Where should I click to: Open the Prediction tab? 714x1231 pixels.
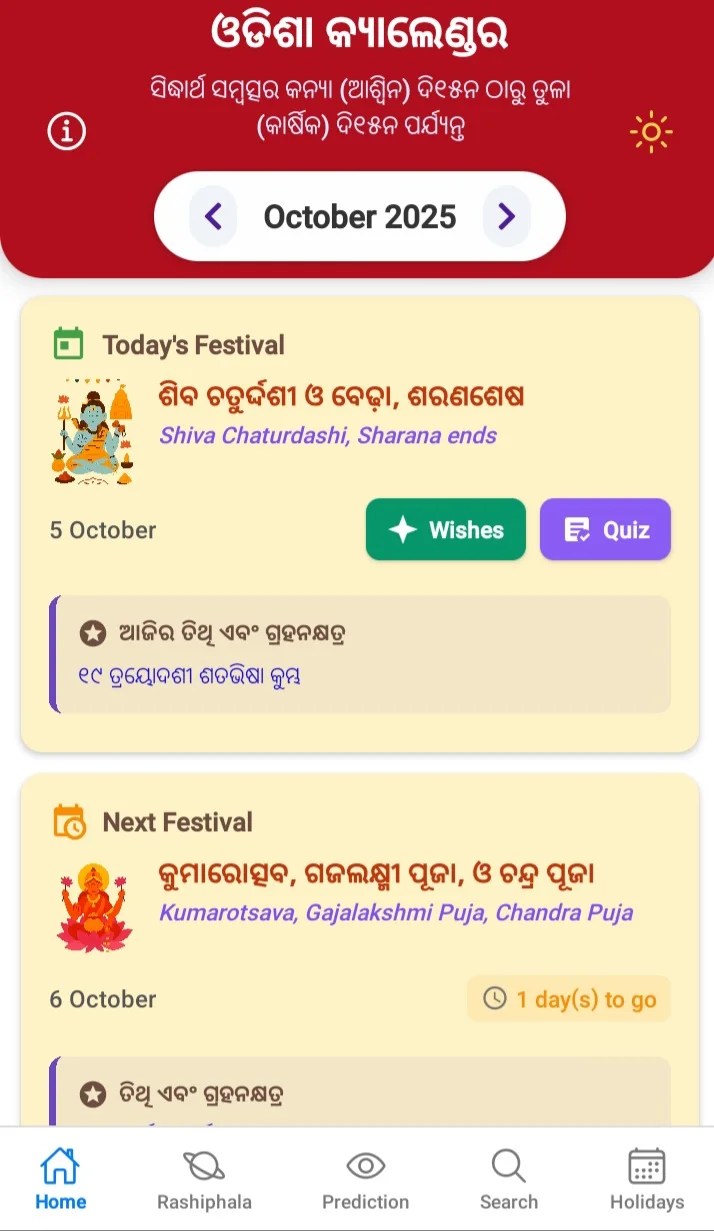click(365, 1180)
